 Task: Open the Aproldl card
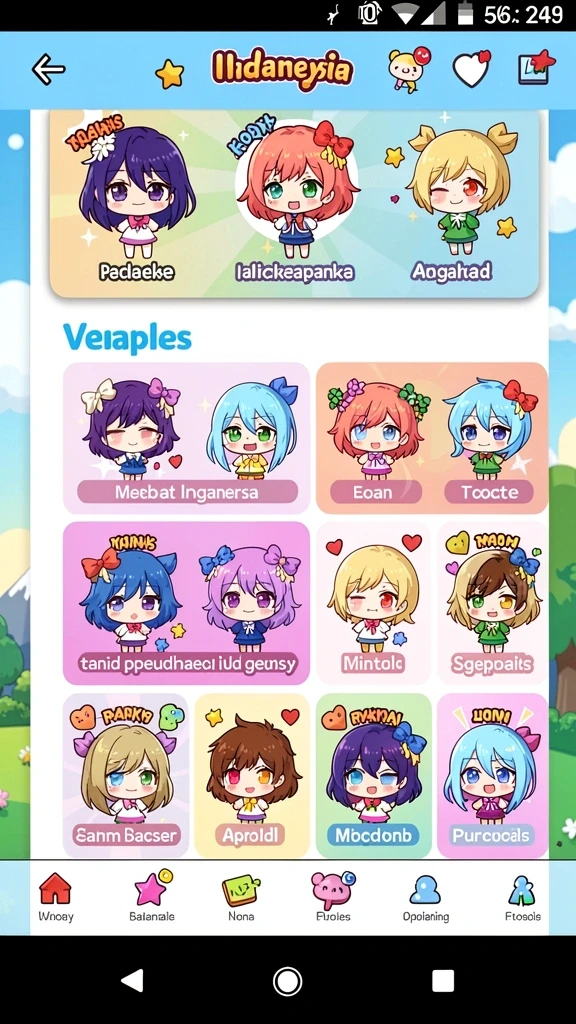(252, 775)
